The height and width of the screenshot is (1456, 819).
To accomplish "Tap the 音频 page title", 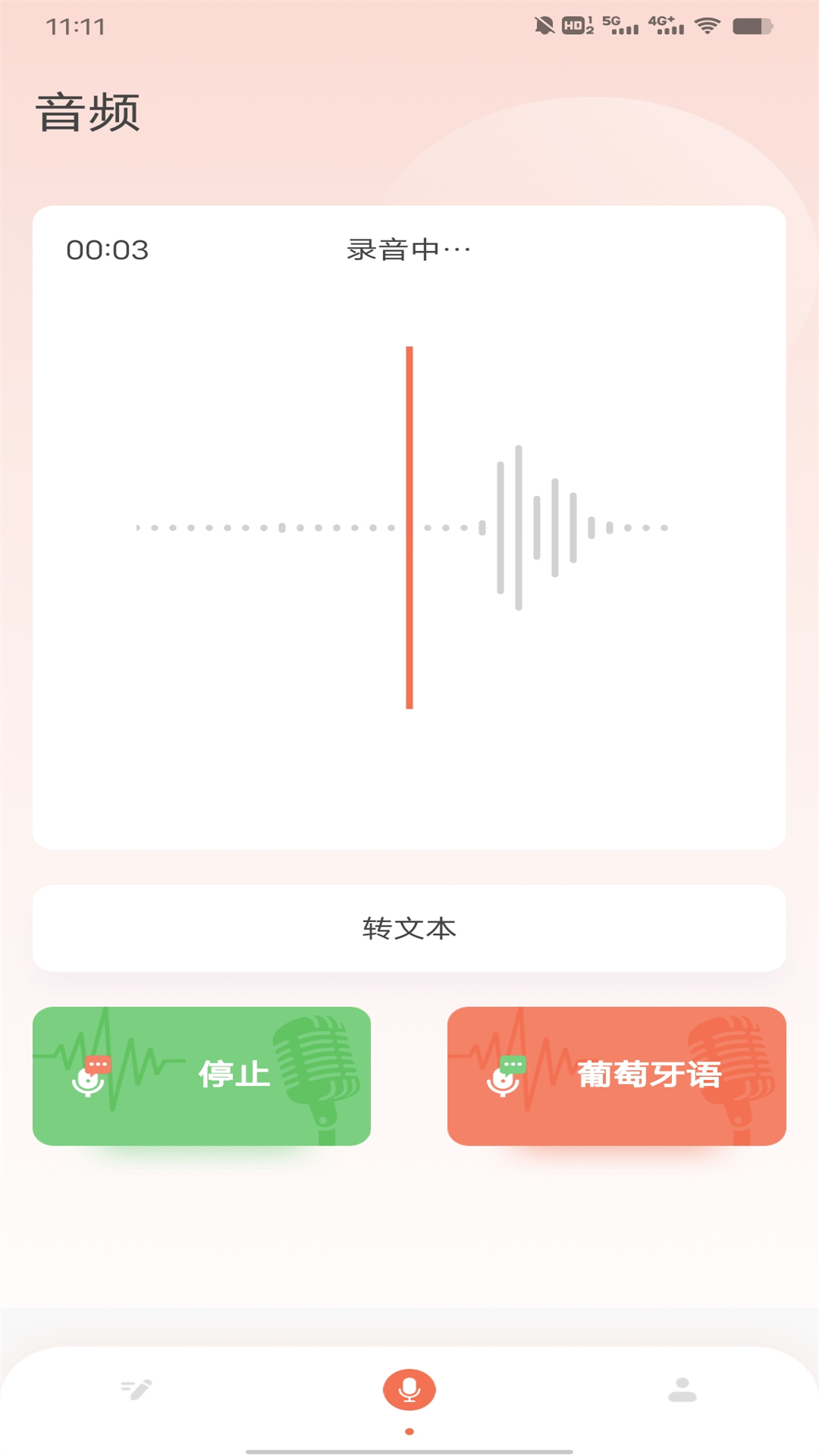I will tap(89, 110).
